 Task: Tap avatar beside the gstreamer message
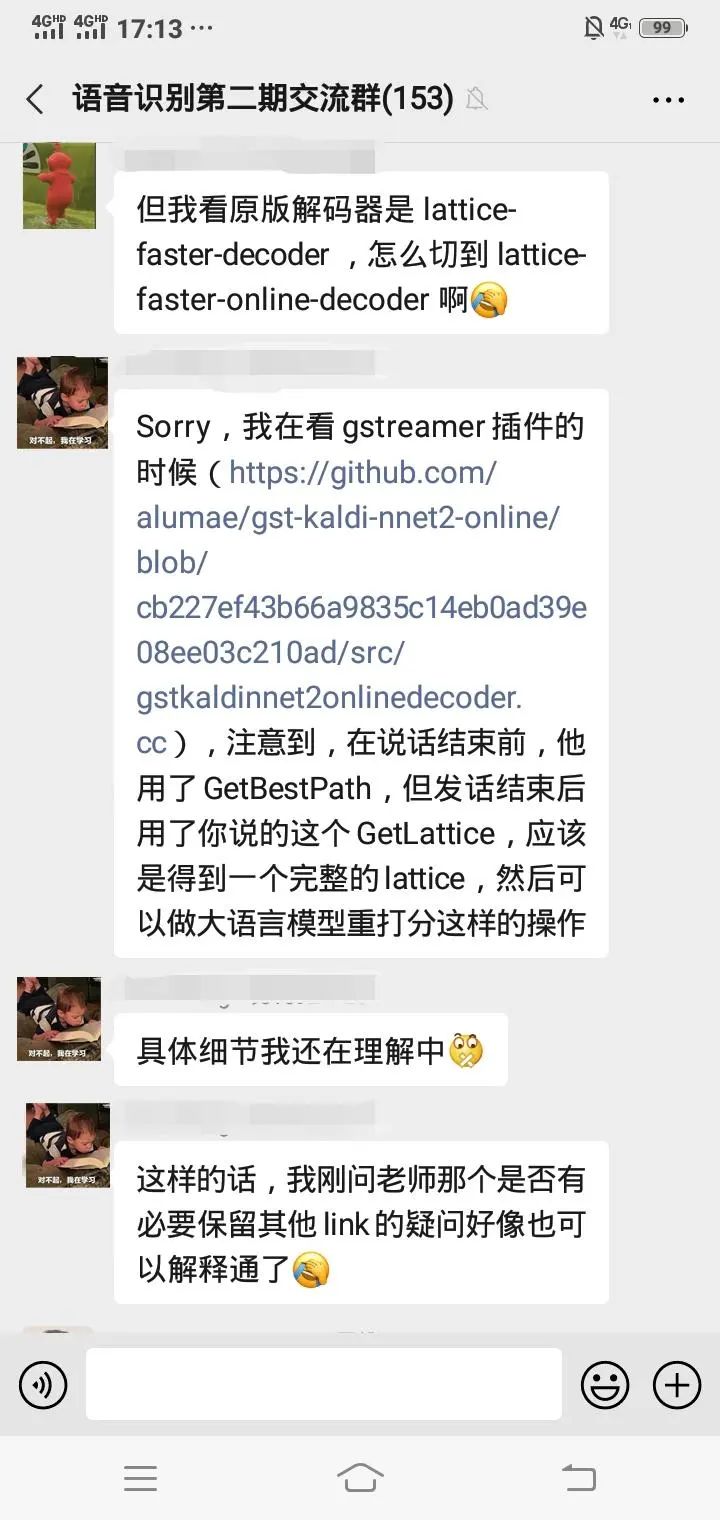point(62,402)
